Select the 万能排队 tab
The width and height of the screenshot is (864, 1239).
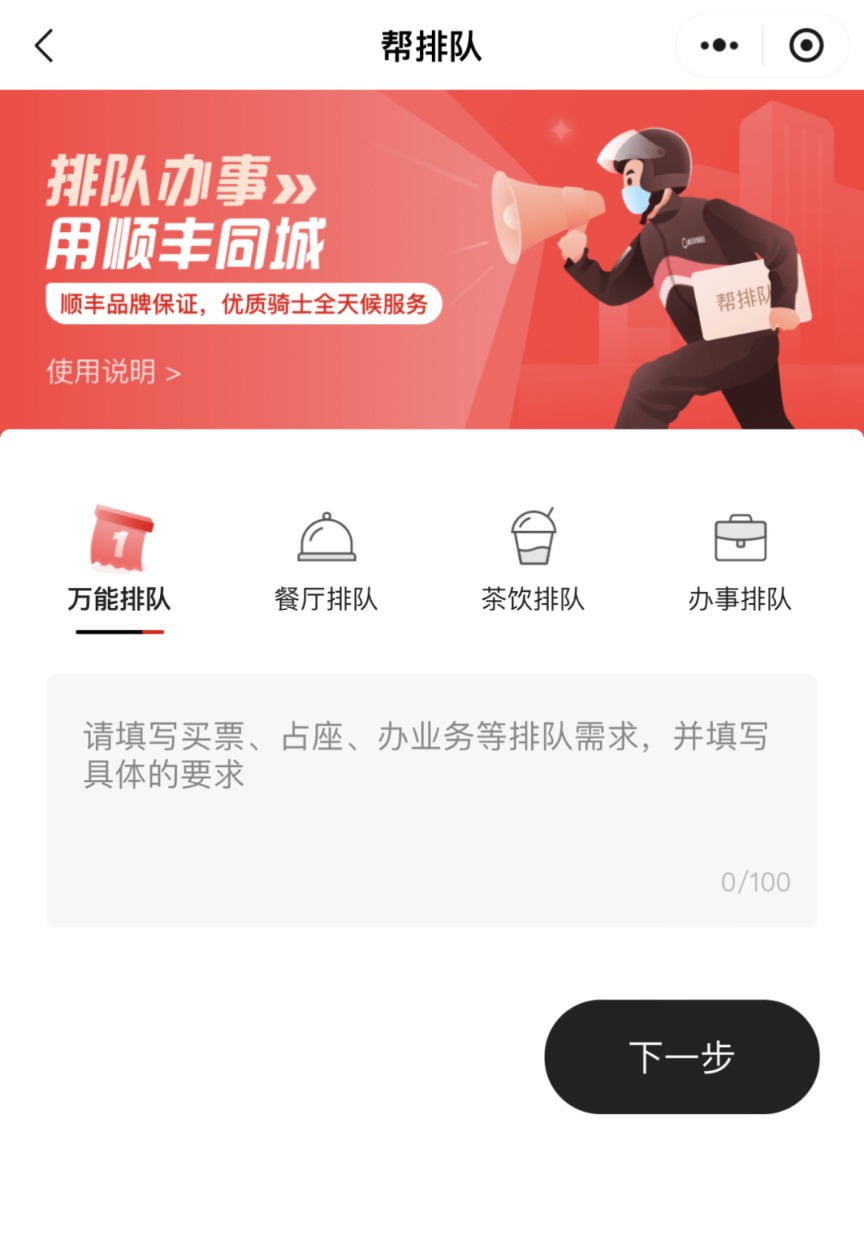119,562
